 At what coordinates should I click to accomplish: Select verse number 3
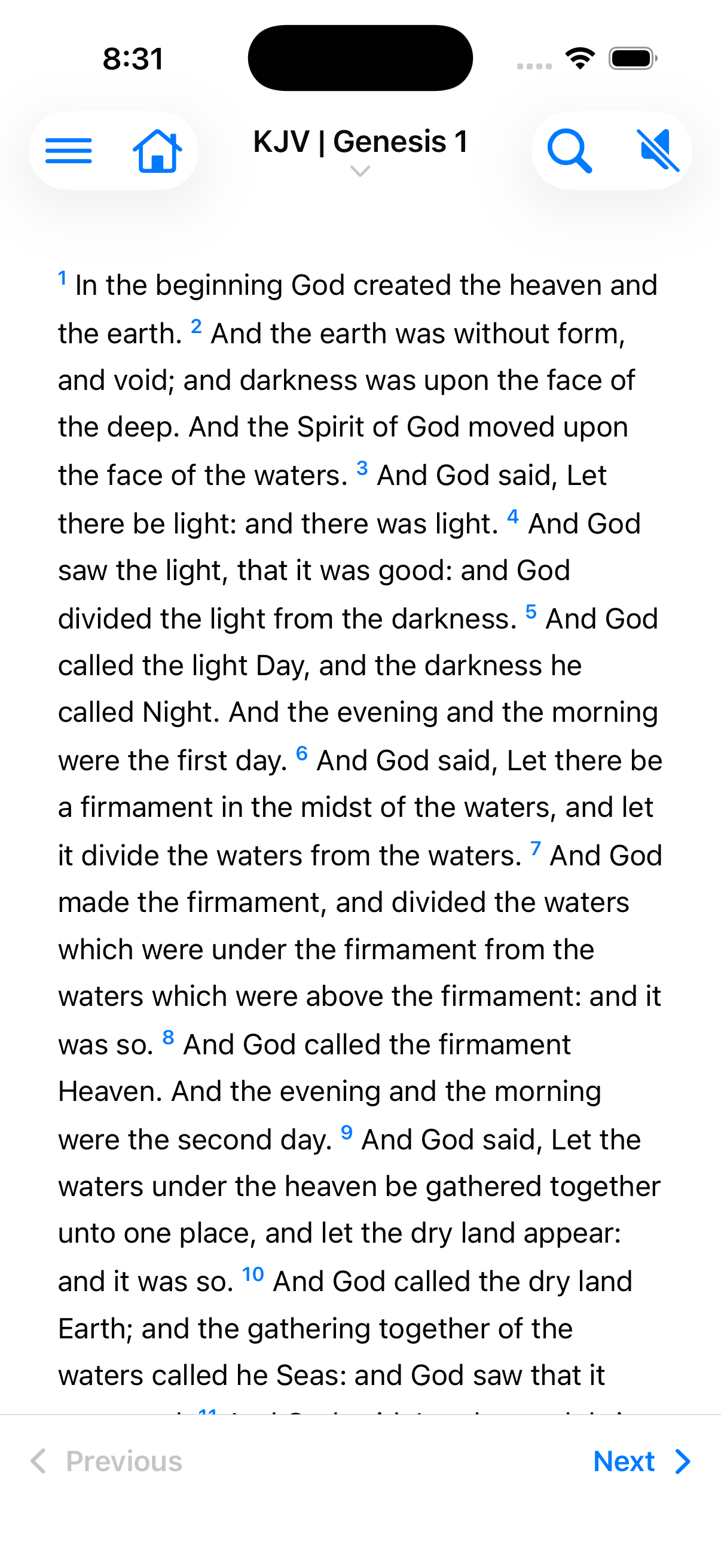pos(363,469)
